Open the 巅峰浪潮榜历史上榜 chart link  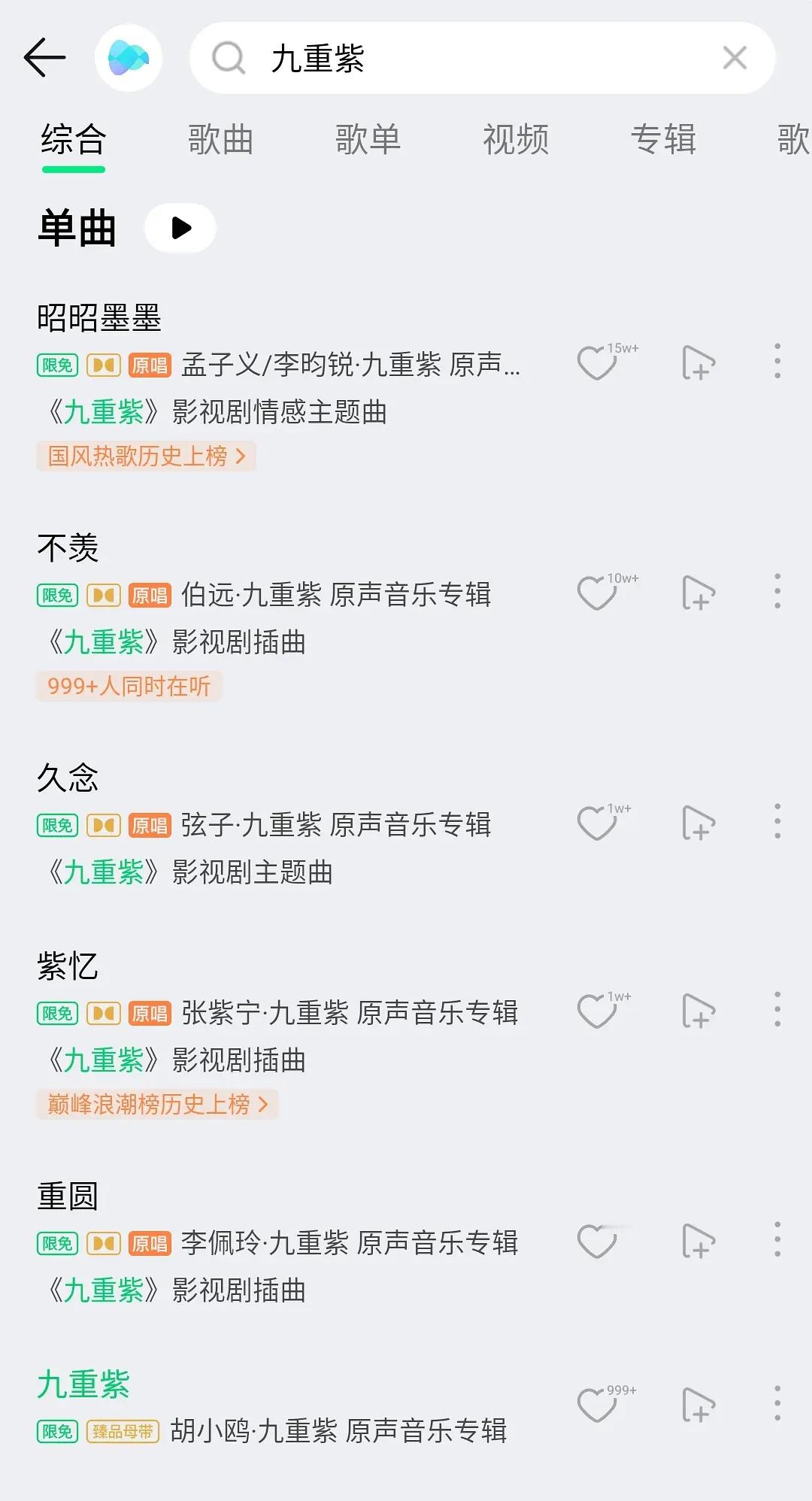point(157,1104)
